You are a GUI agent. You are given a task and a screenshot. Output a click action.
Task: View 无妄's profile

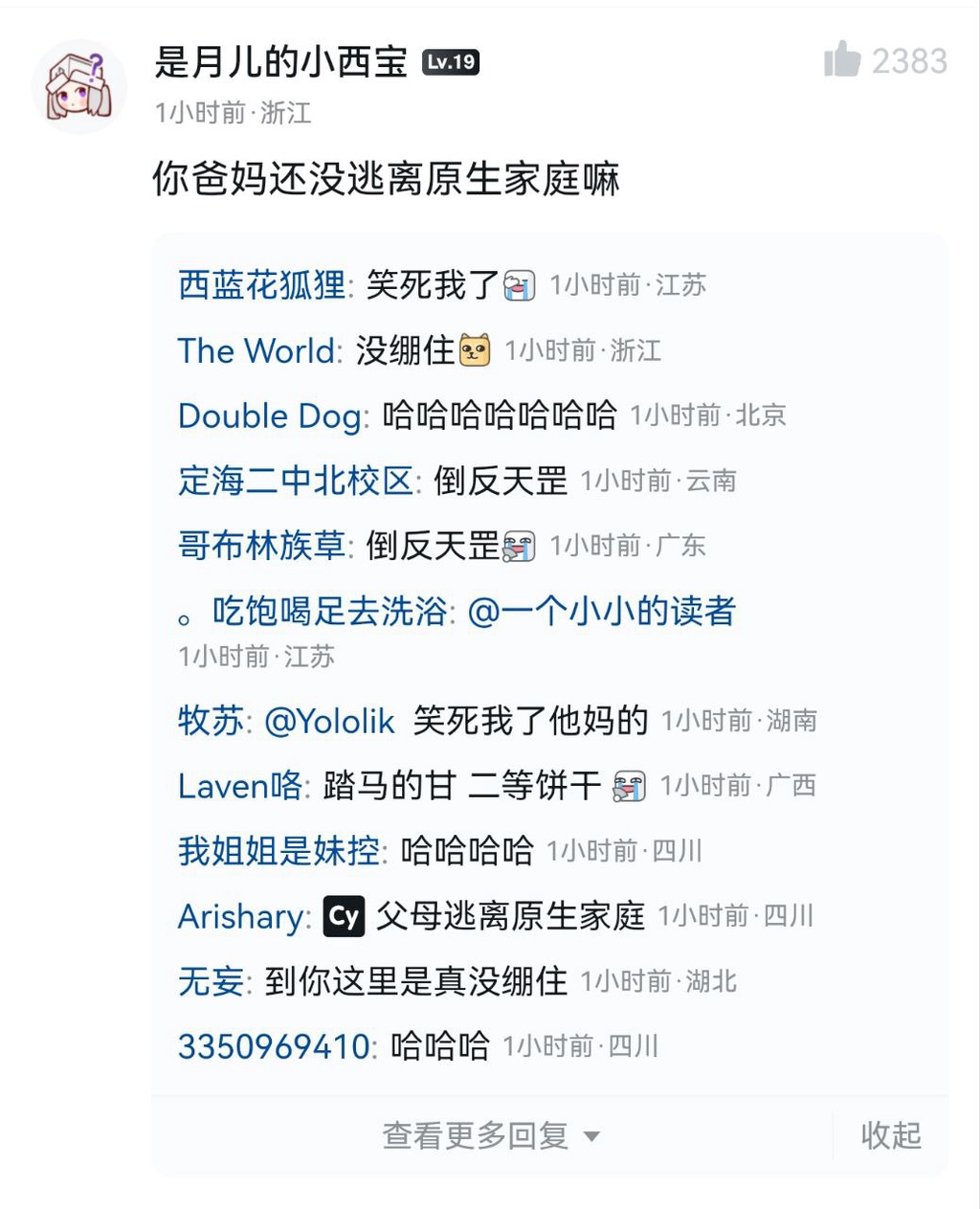211,981
